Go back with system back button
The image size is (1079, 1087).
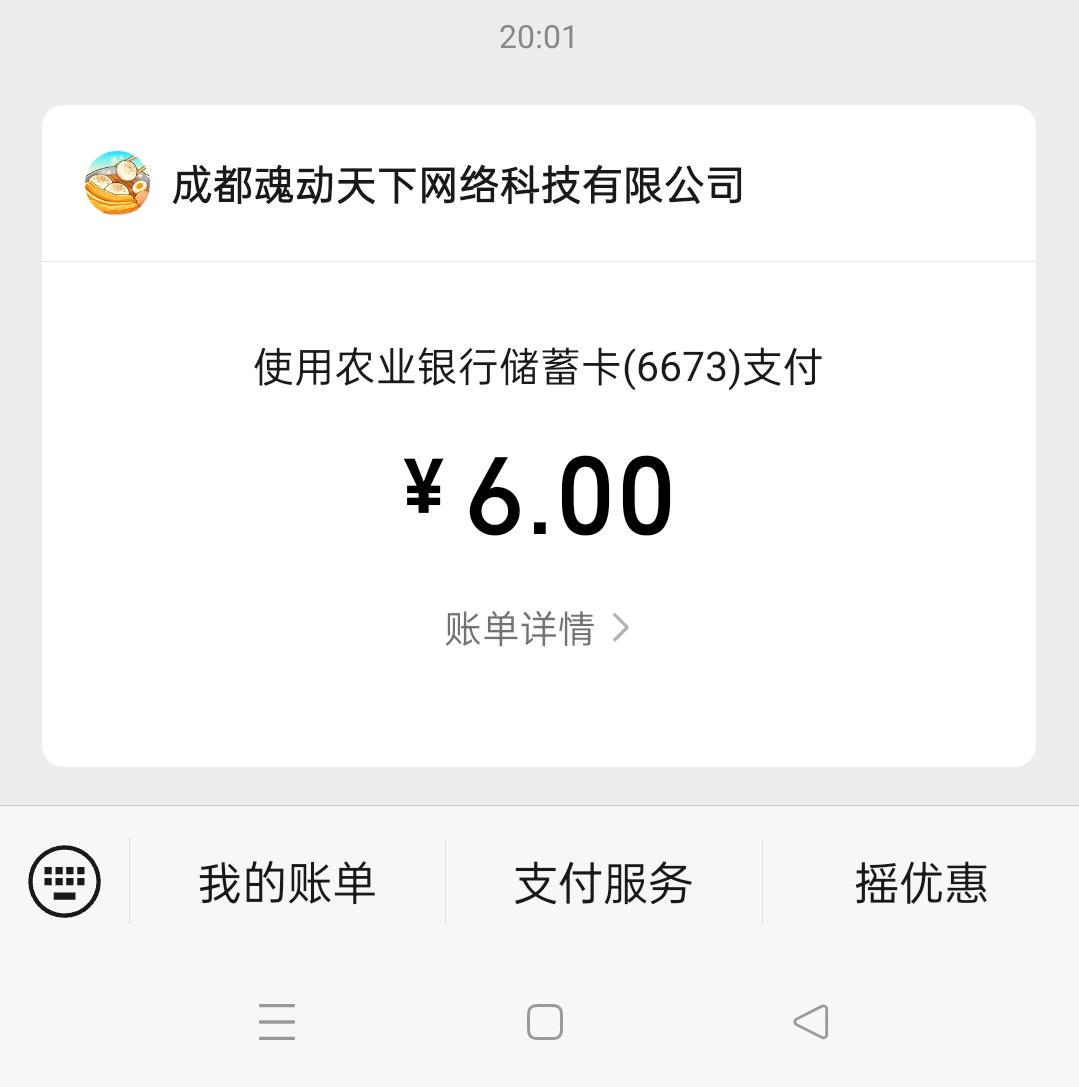point(810,1022)
